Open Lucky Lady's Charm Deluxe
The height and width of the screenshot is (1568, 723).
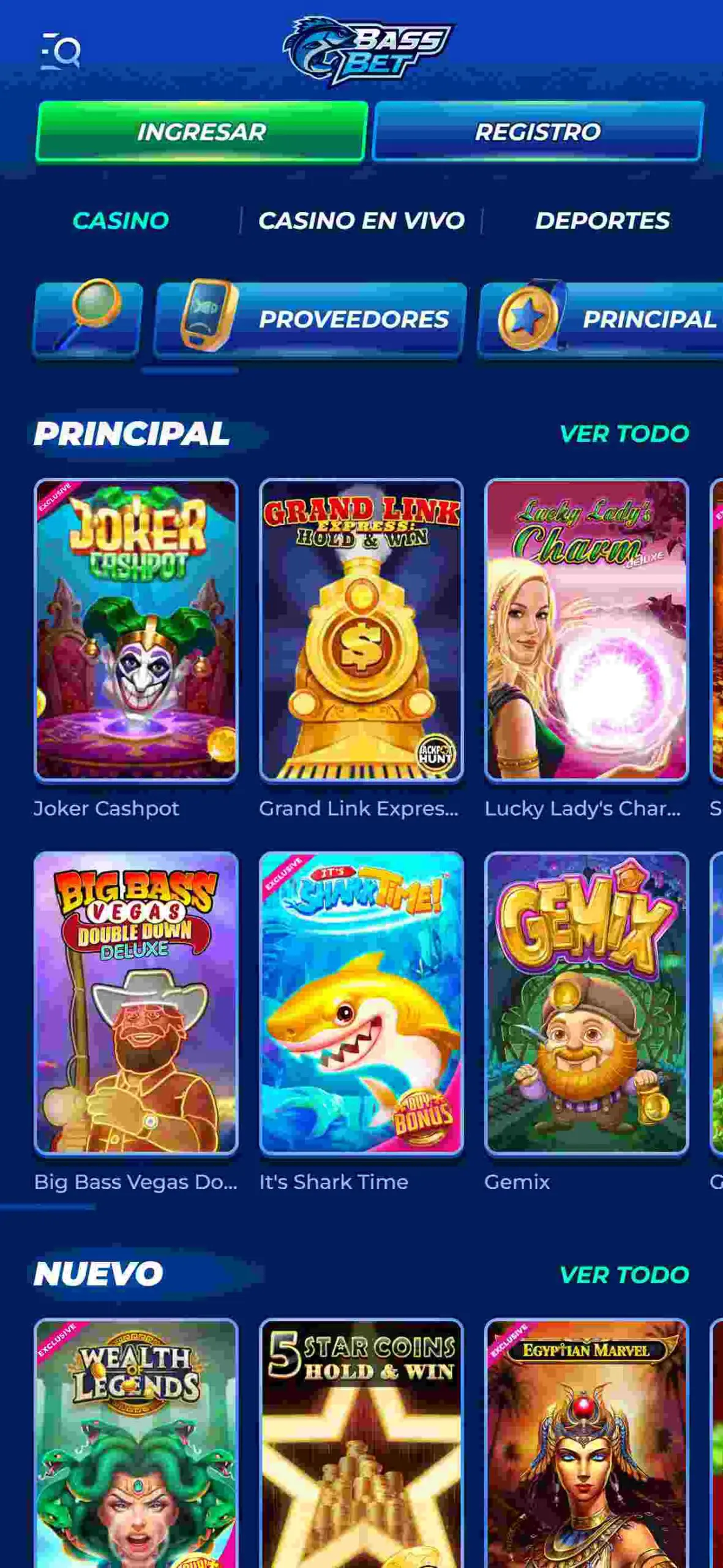[x=586, y=630]
